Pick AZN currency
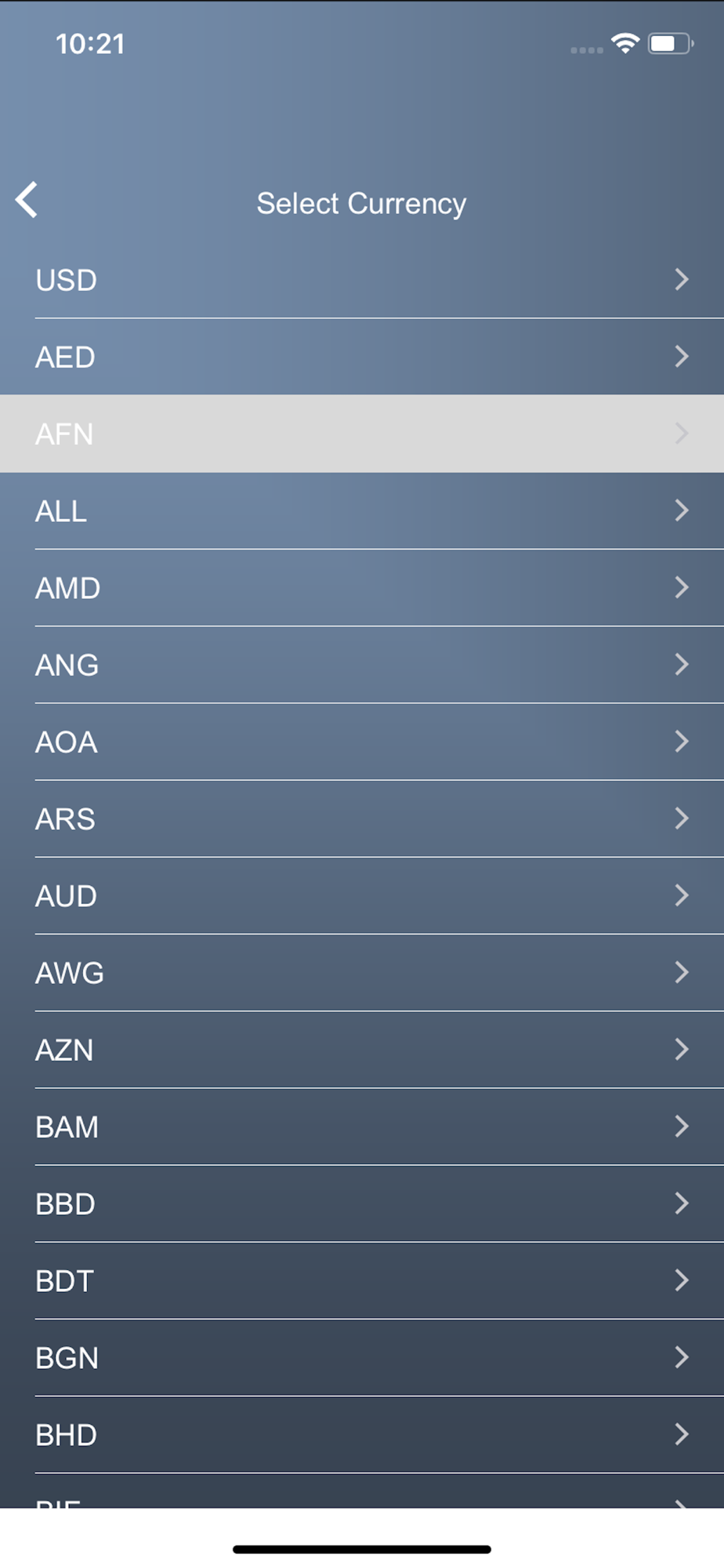This screenshot has width=724, height=1568. pyautogui.click(x=360, y=1050)
